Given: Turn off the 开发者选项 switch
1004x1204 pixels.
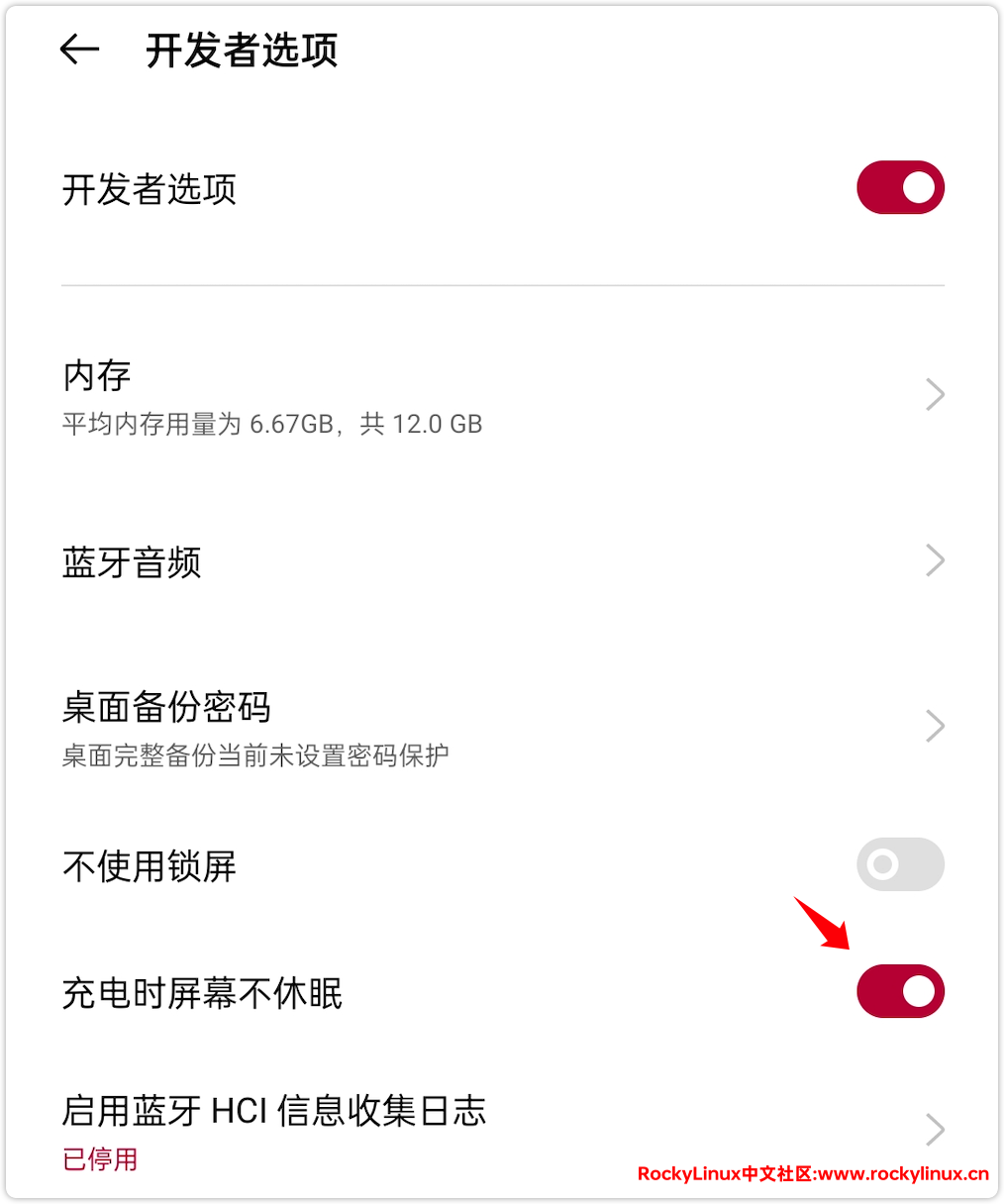Looking at the screenshot, I should 900,188.
